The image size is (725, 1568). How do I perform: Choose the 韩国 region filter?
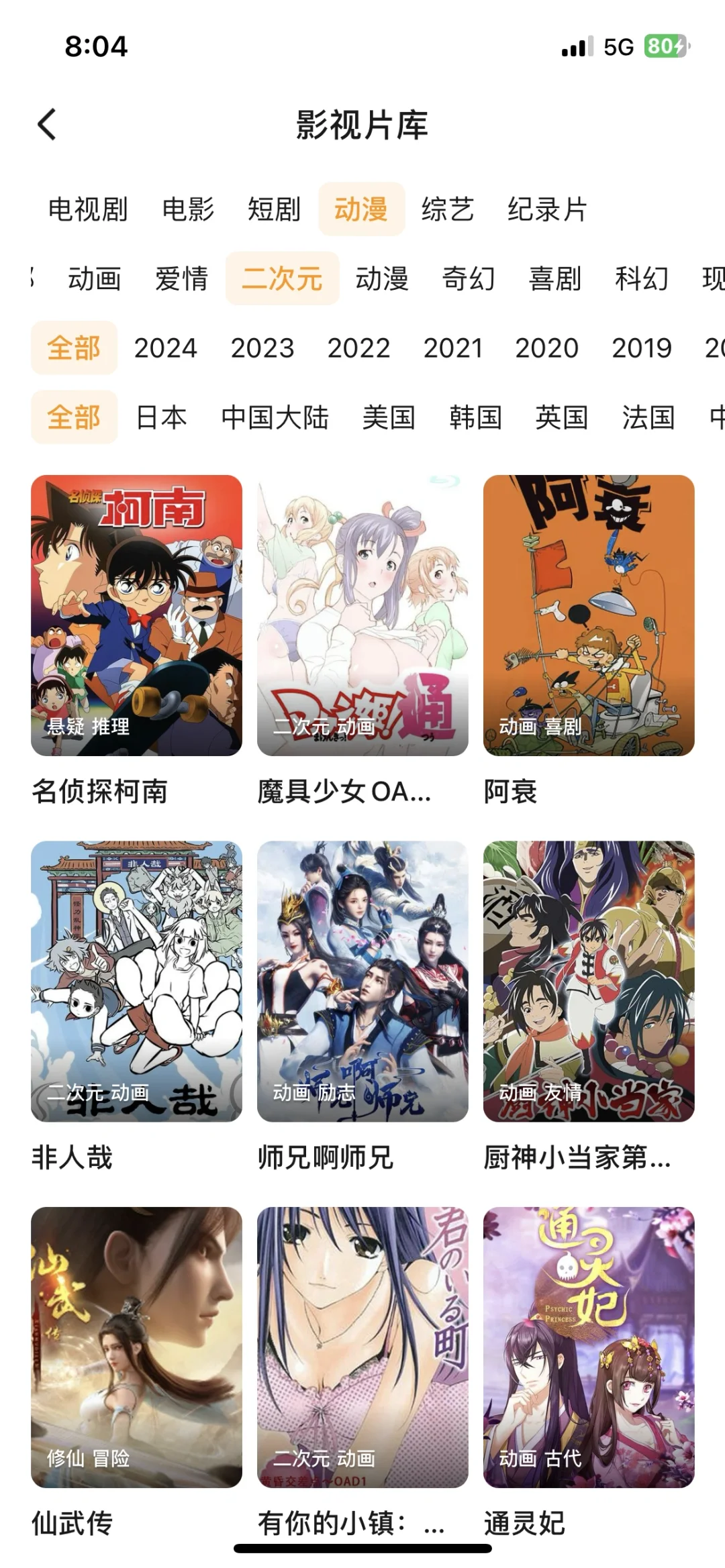pos(475,417)
